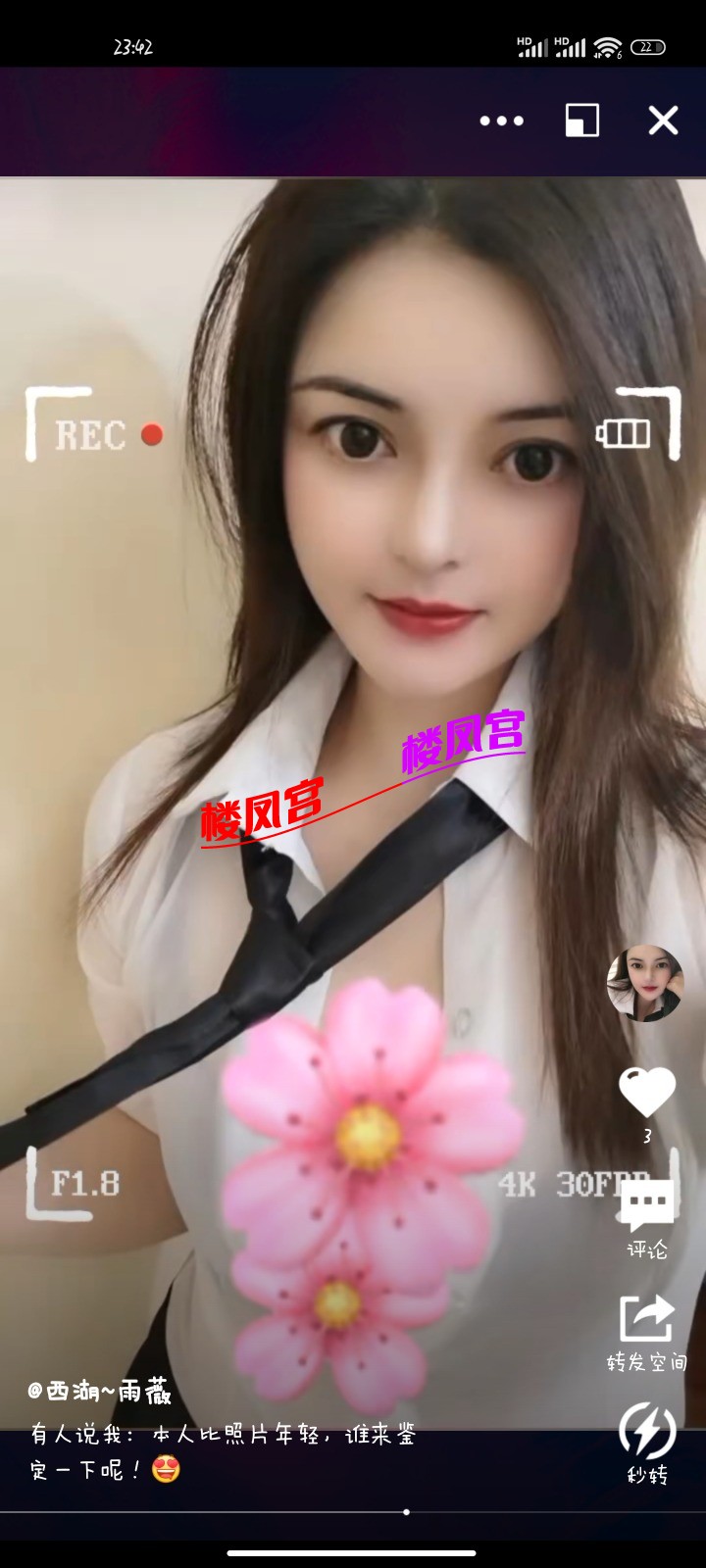Tap the page indicator dot at bottom

click(406, 1512)
